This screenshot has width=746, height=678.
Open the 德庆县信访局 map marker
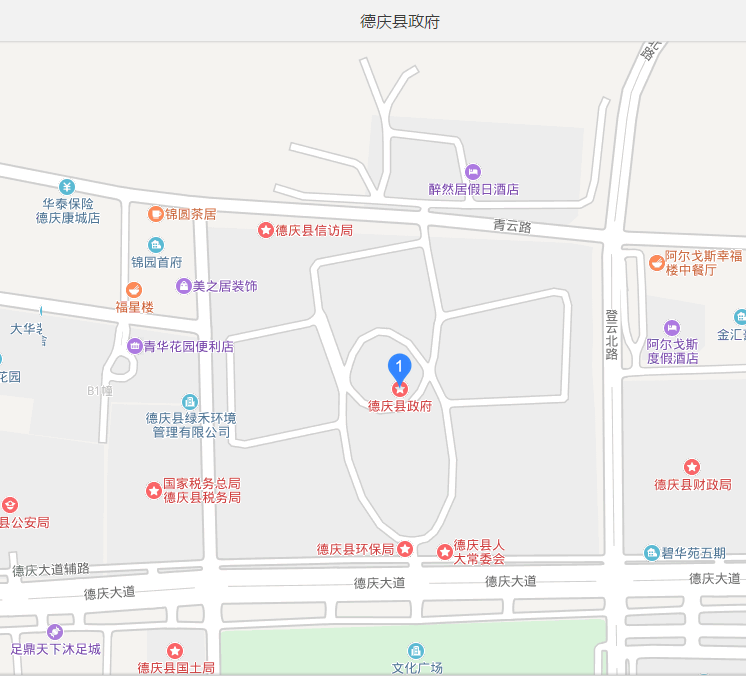coord(266,230)
